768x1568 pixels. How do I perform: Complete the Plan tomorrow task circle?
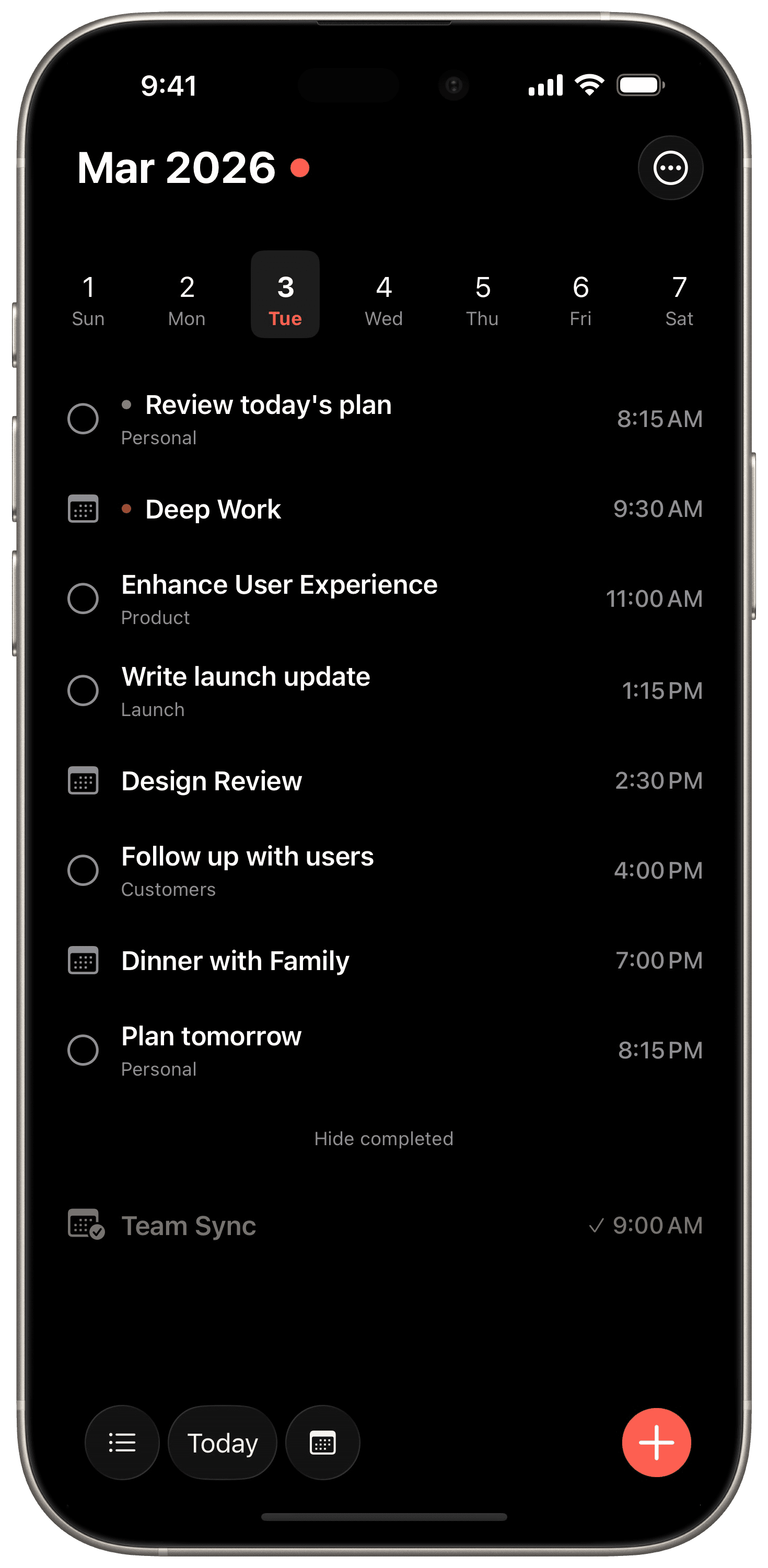coord(84,1050)
